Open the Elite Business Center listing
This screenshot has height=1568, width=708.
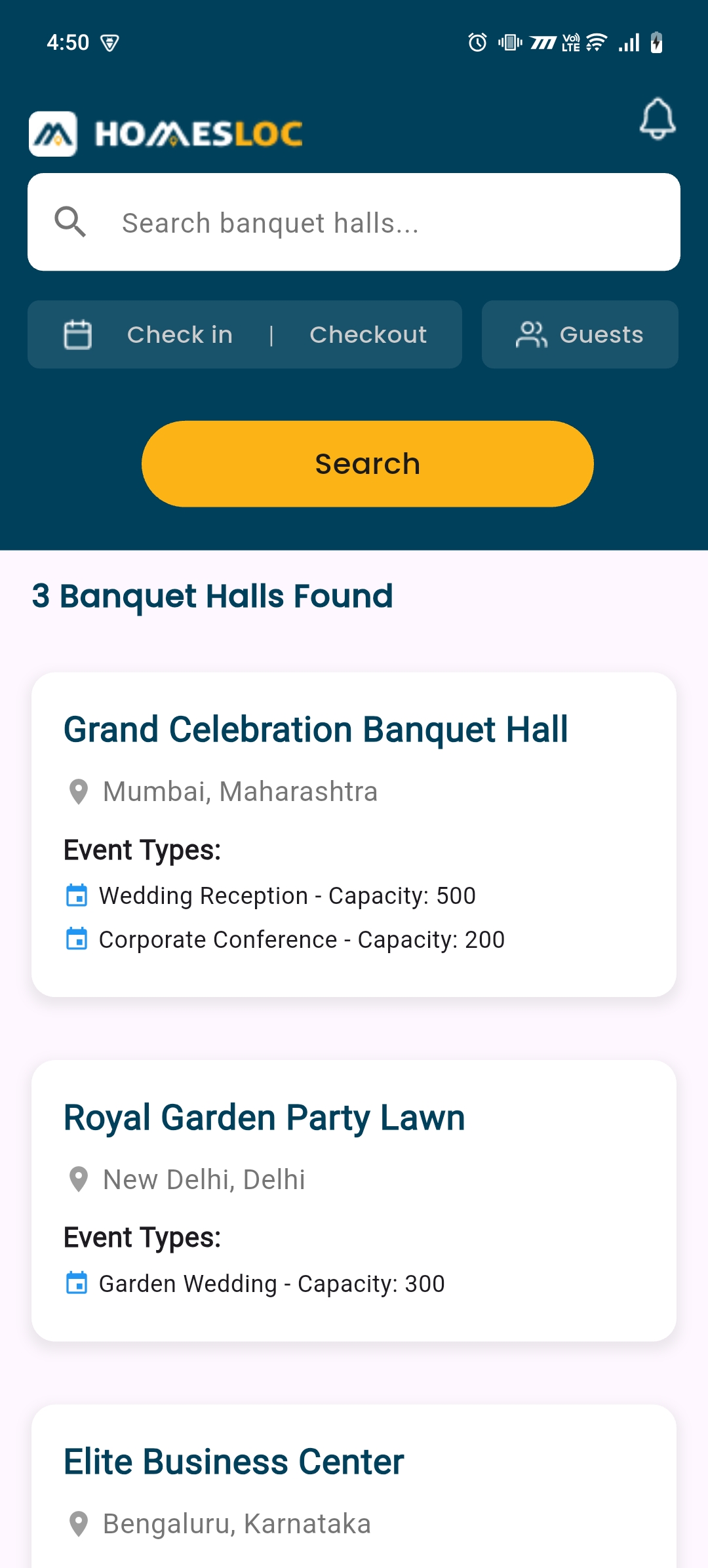point(354,1488)
